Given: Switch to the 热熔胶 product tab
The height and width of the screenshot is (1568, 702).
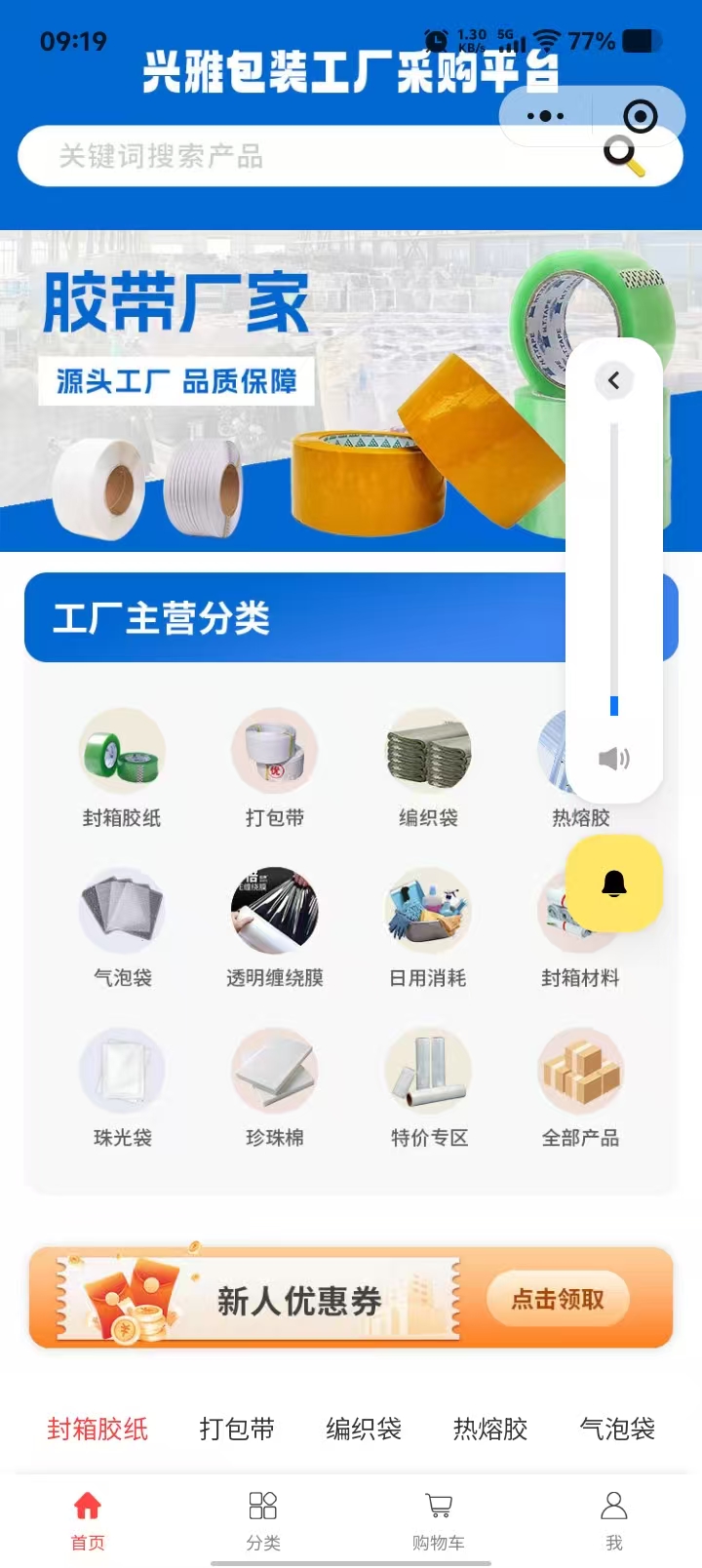Looking at the screenshot, I should pos(490,1429).
